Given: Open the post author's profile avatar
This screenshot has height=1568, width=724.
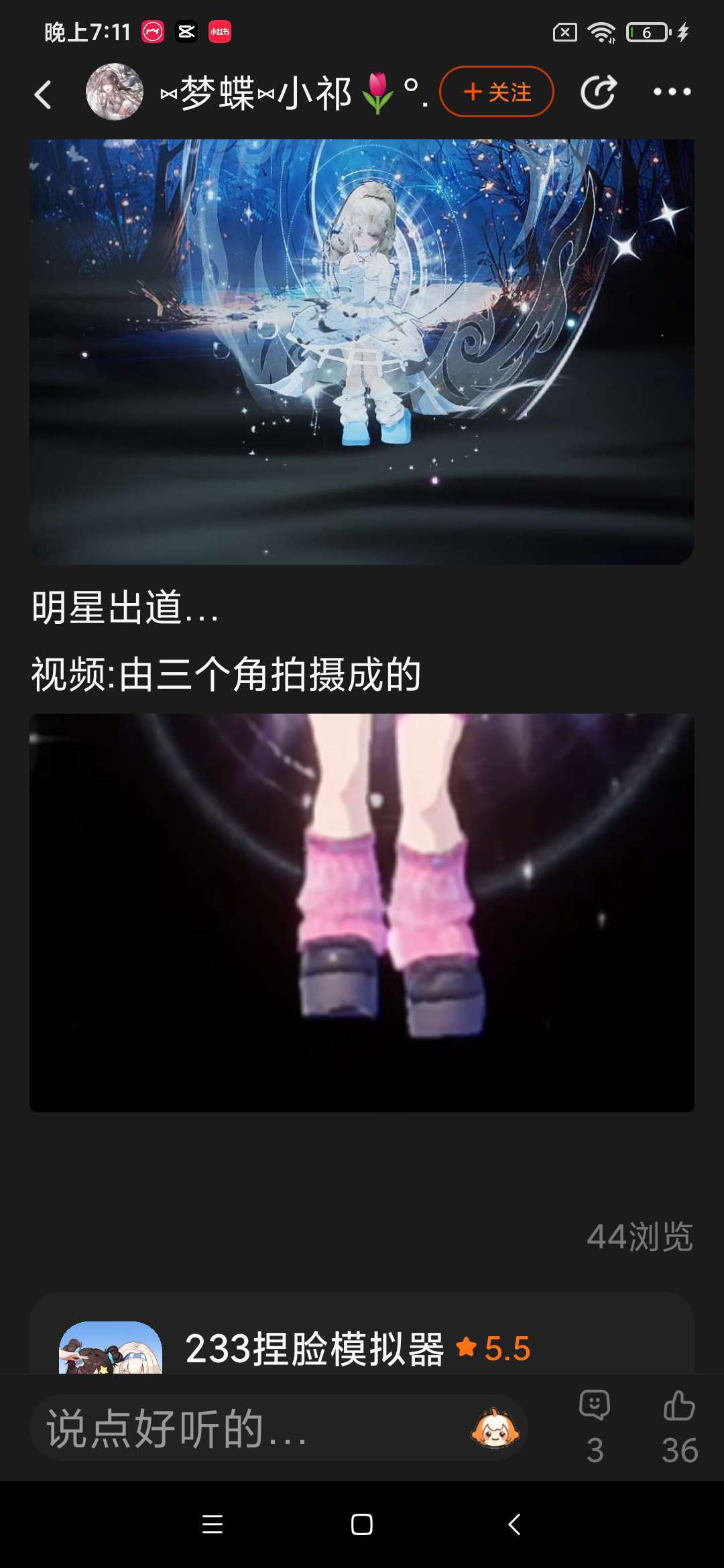Looking at the screenshot, I should pos(115,92).
